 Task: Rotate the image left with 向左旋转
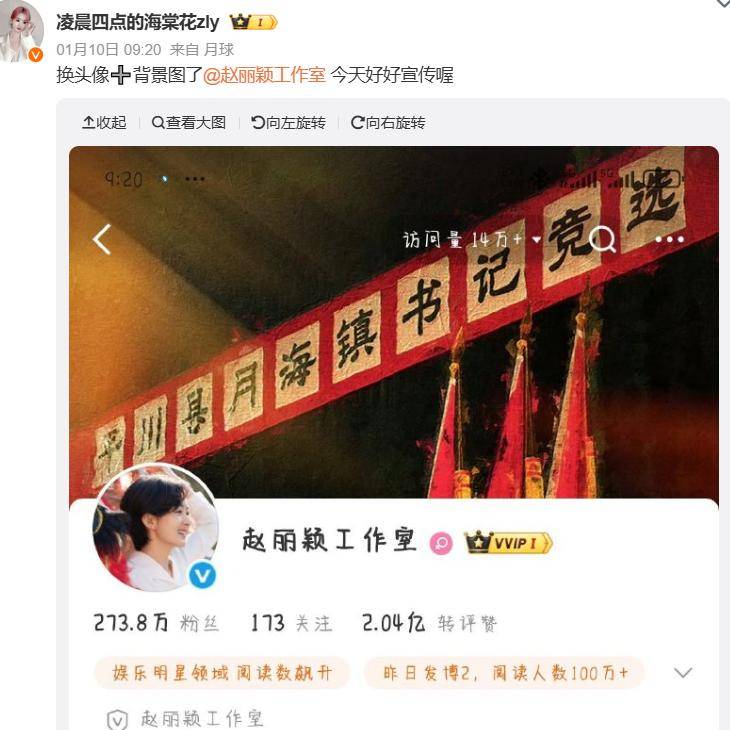point(288,122)
